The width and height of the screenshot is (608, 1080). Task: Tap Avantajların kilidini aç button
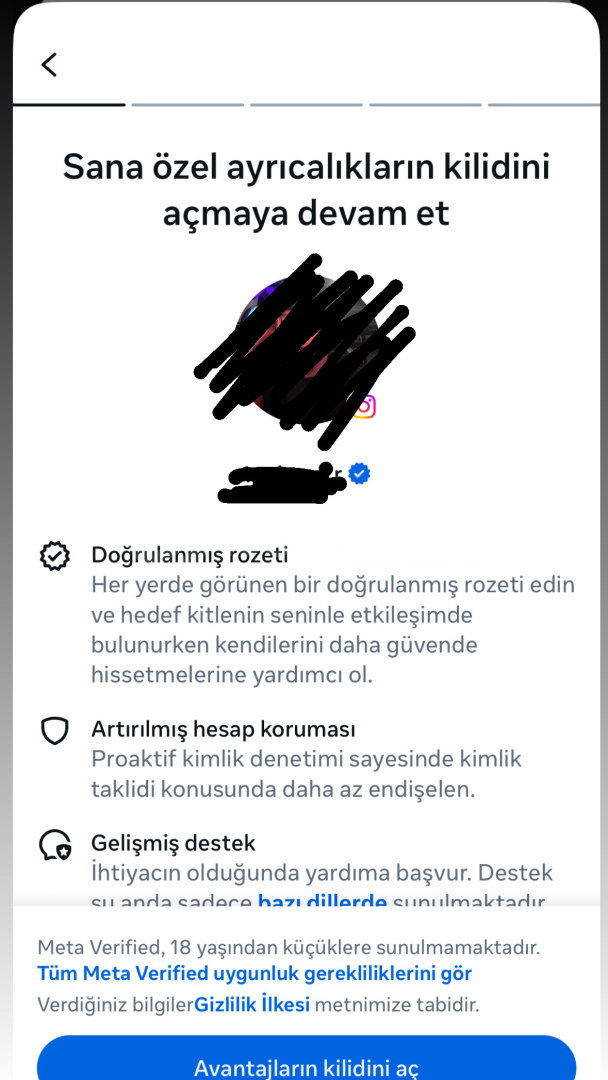click(306, 1062)
